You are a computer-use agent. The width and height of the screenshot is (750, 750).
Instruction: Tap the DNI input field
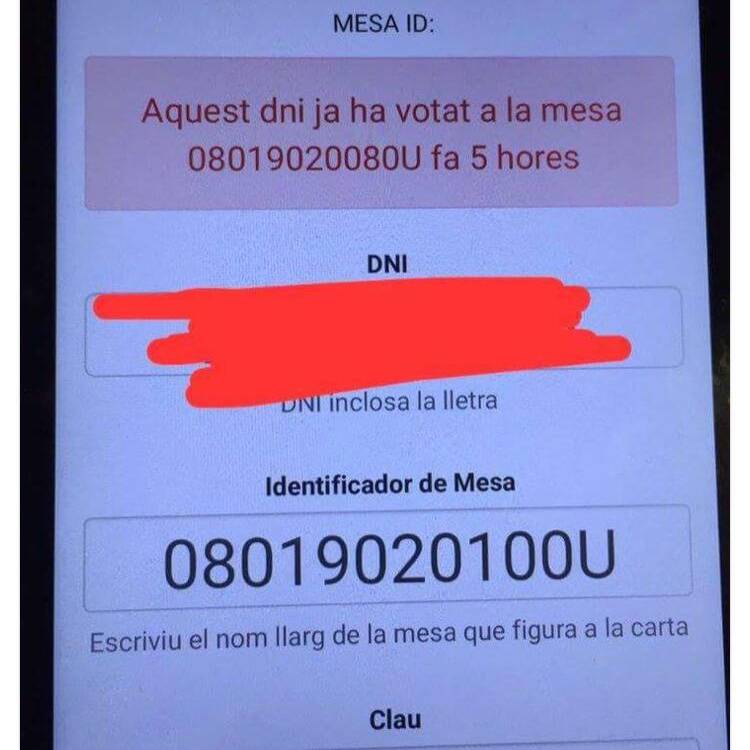pos(385,333)
